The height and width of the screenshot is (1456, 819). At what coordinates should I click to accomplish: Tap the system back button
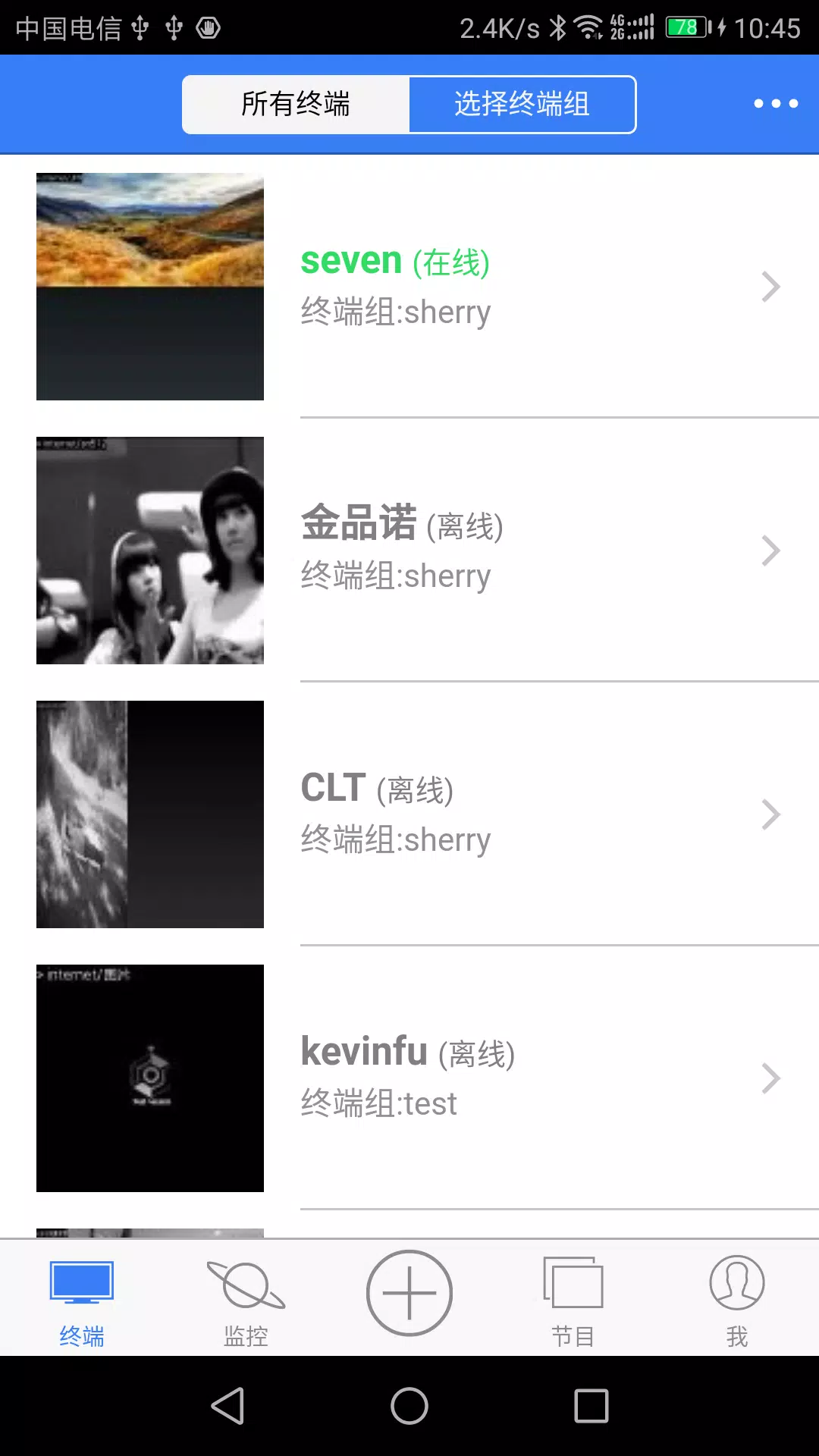tap(227, 1406)
